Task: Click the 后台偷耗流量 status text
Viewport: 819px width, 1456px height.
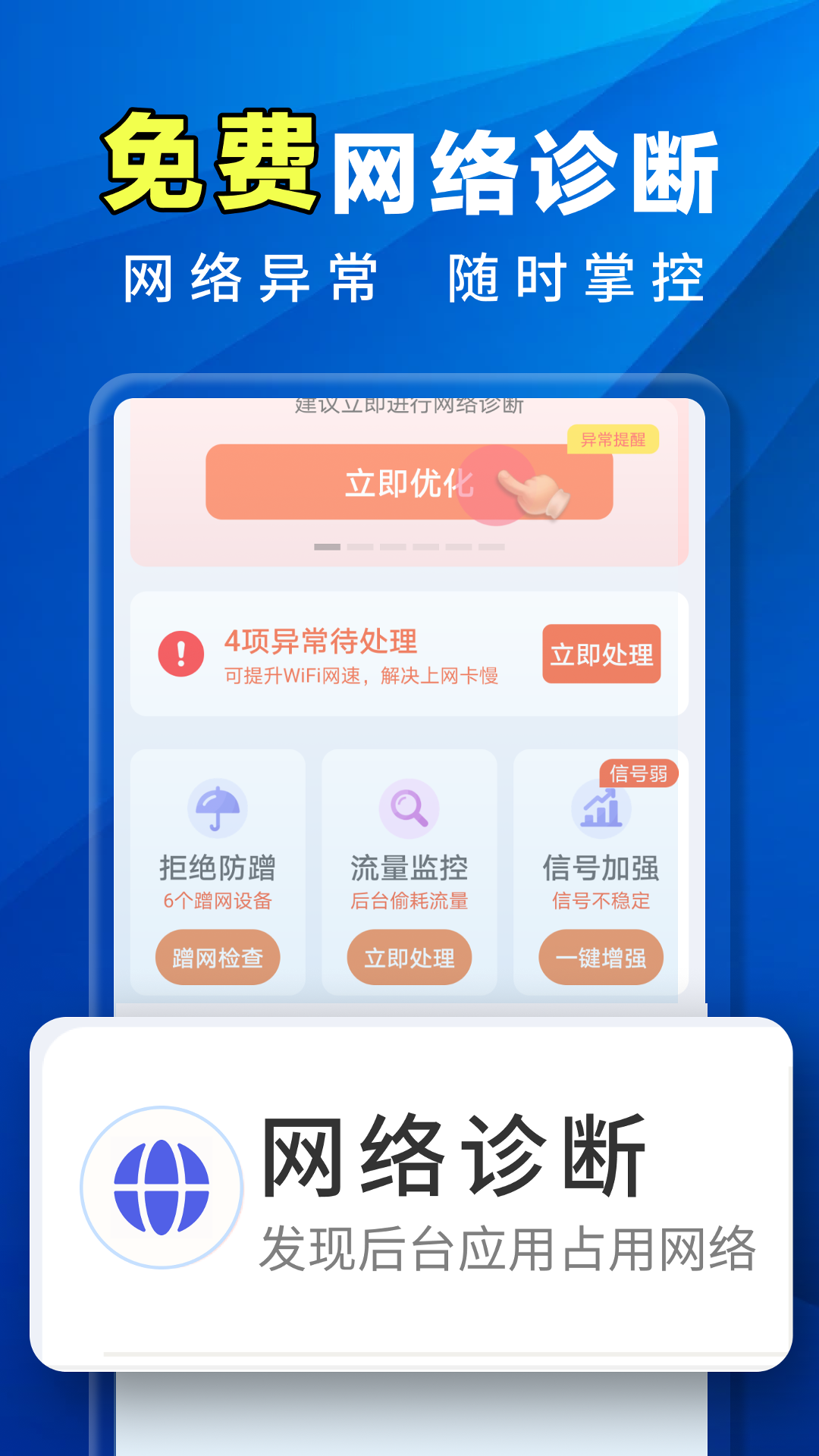Action: pyautogui.click(x=409, y=902)
